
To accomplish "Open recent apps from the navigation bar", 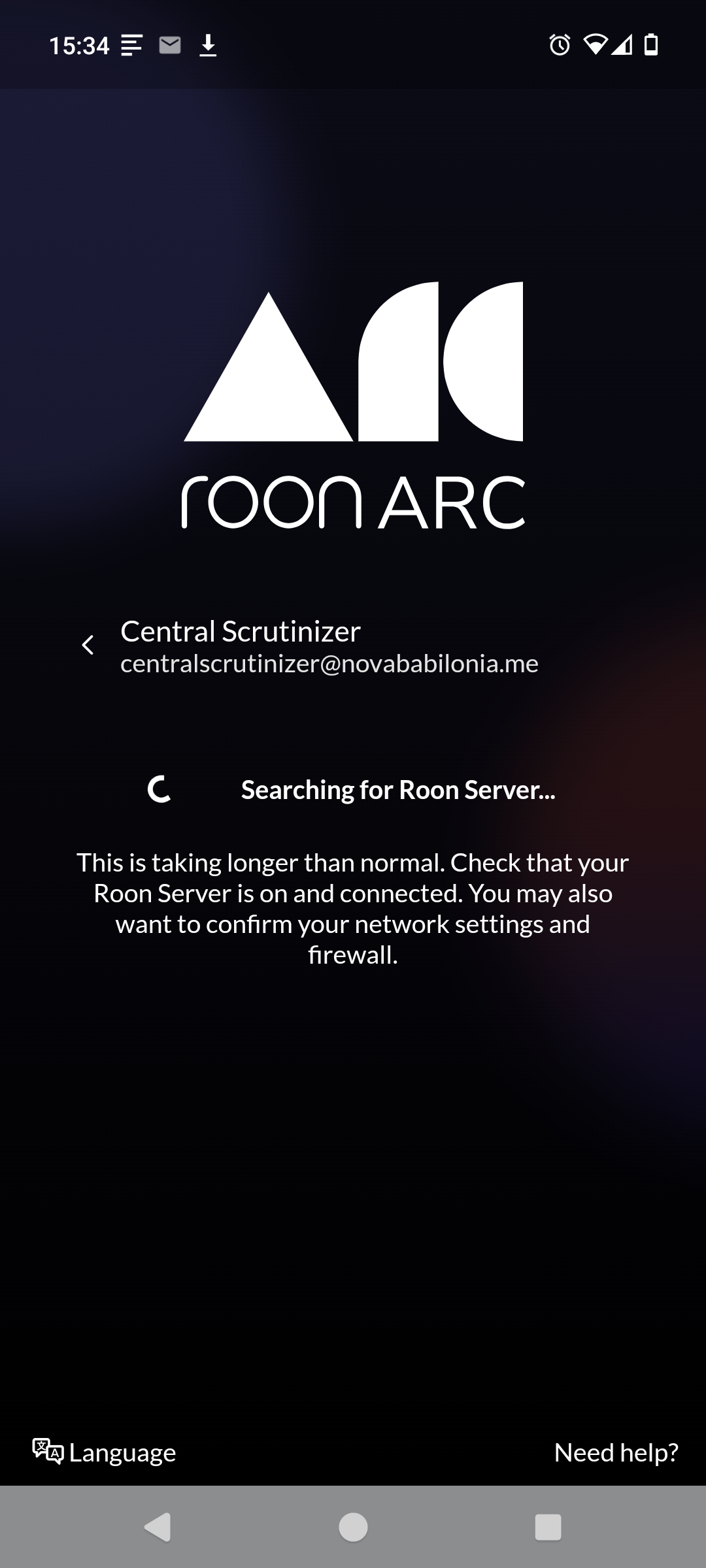I will point(548,1527).
